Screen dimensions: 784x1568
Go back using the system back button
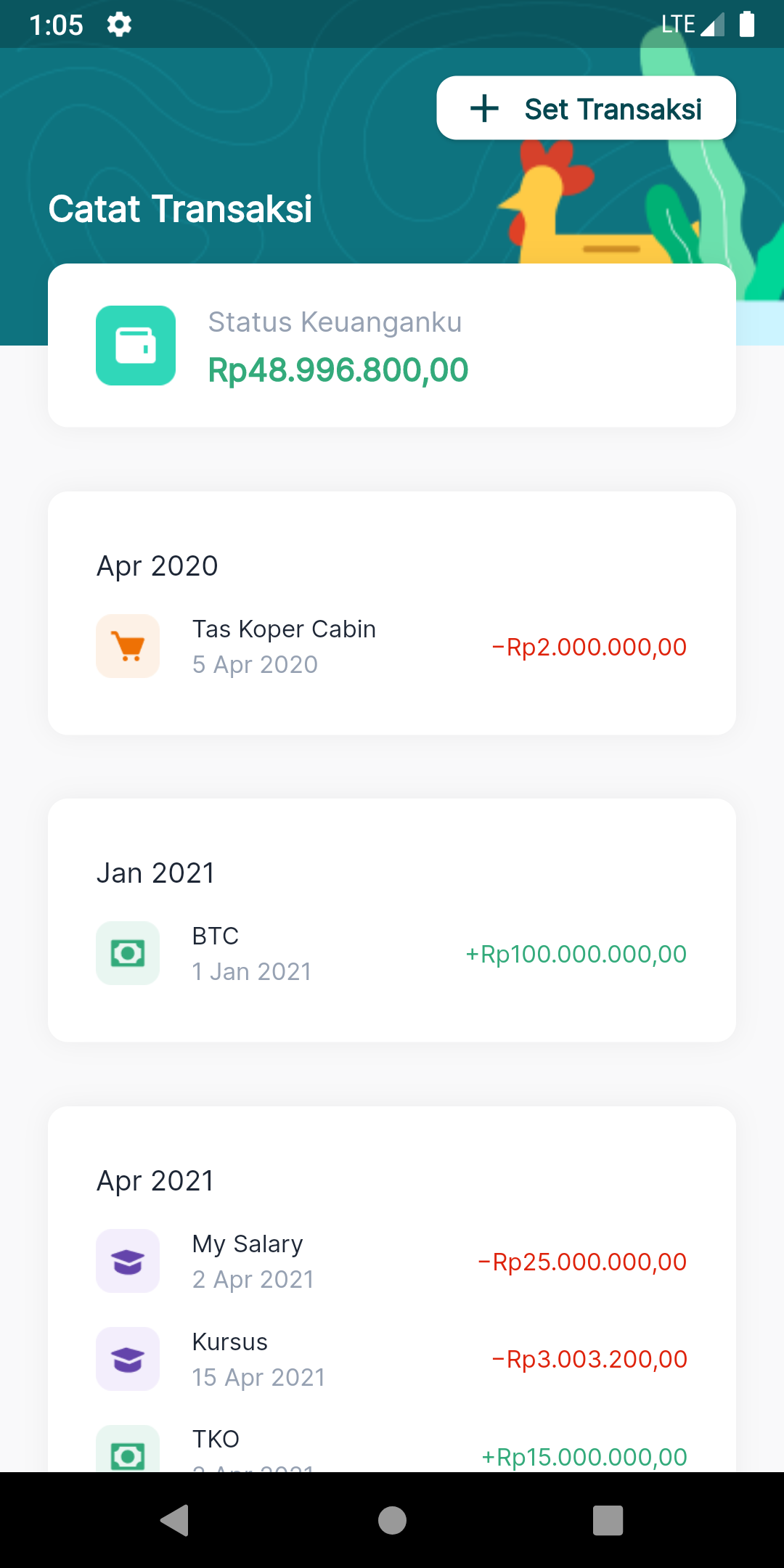tap(174, 1520)
